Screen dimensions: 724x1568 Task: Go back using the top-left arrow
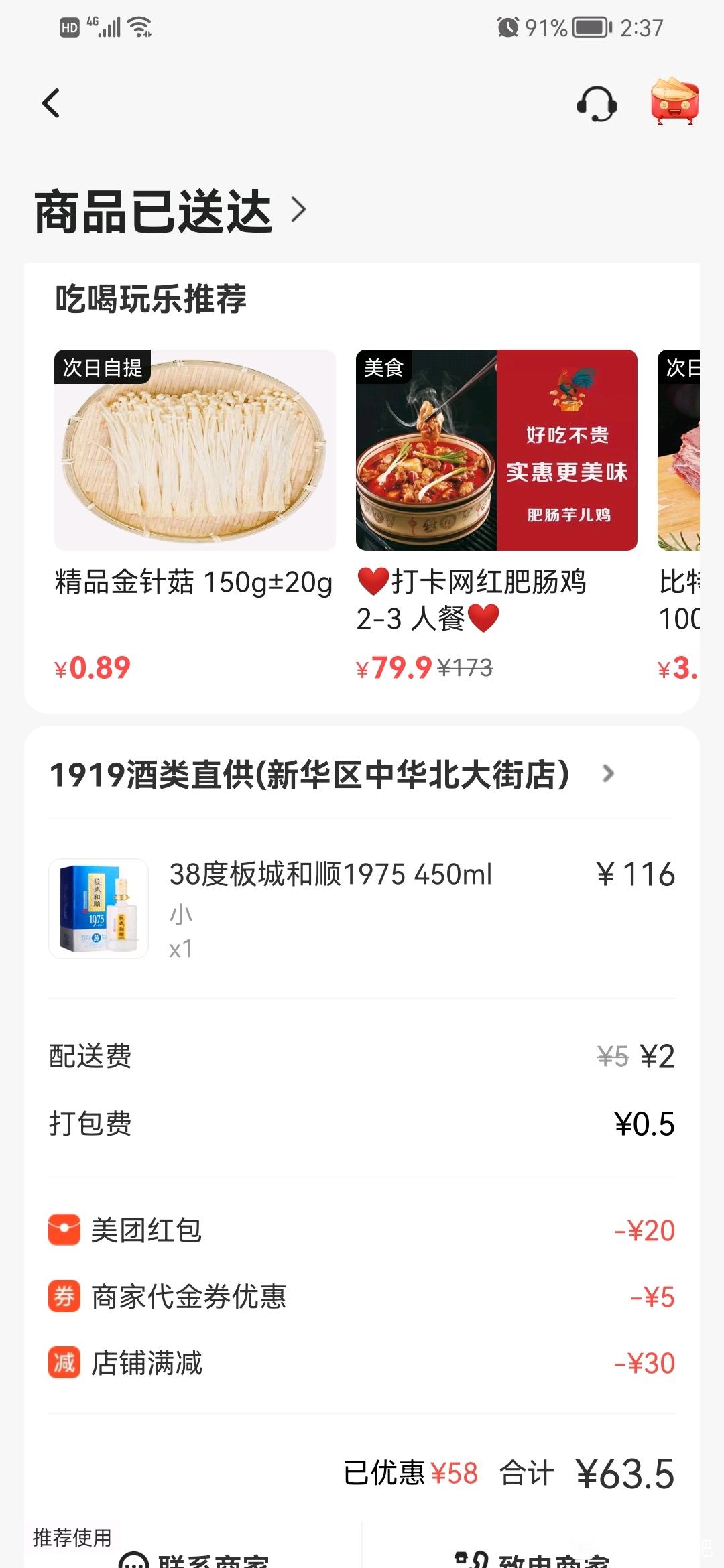click(51, 103)
